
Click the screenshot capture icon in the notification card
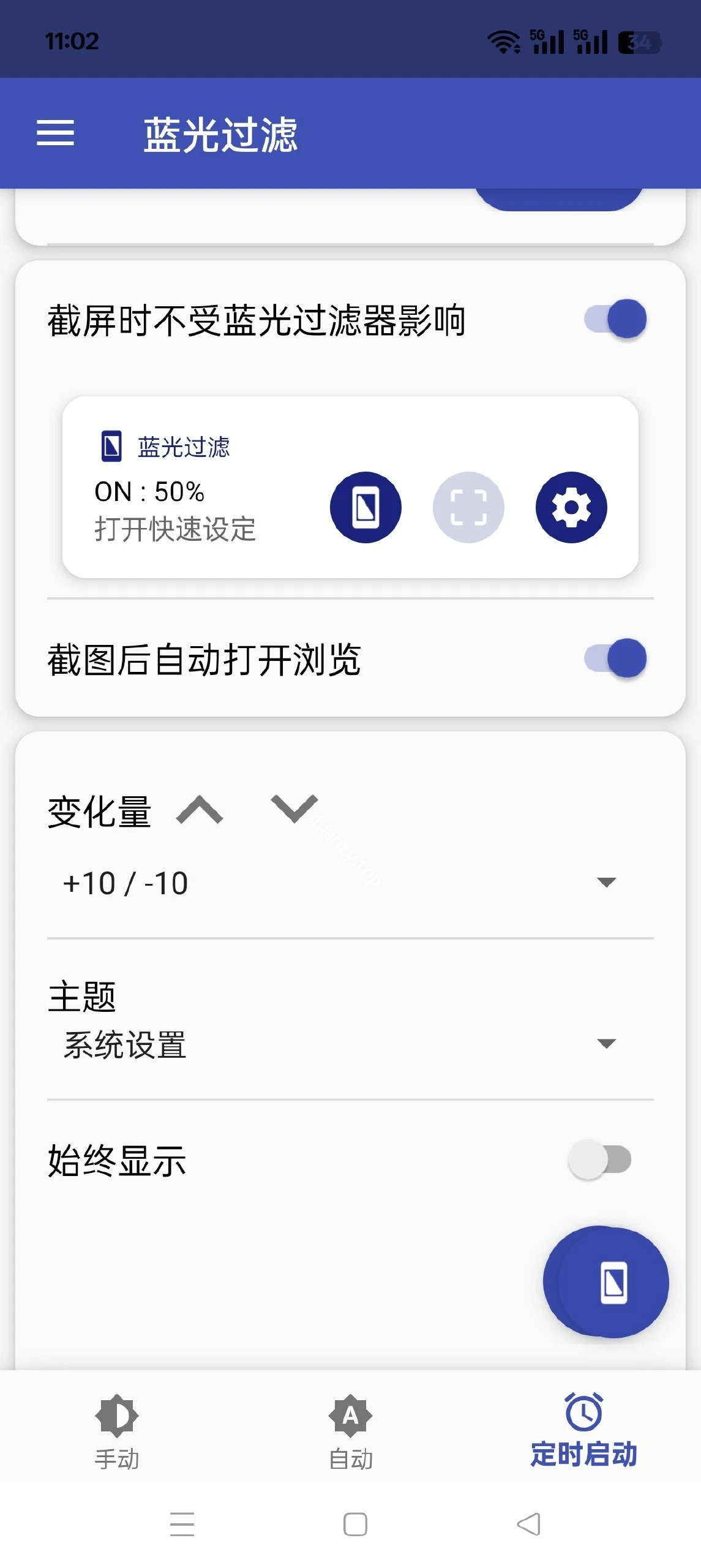point(468,507)
